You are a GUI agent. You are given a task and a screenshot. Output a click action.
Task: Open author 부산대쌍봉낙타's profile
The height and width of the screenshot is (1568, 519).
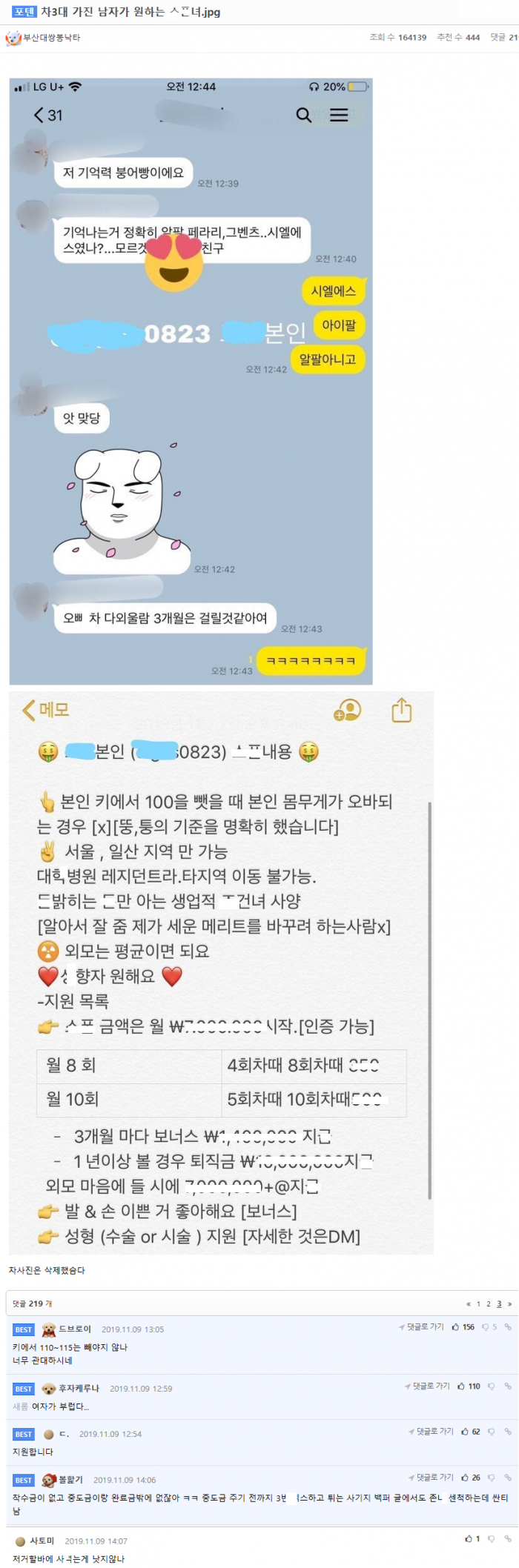coord(50,37)
